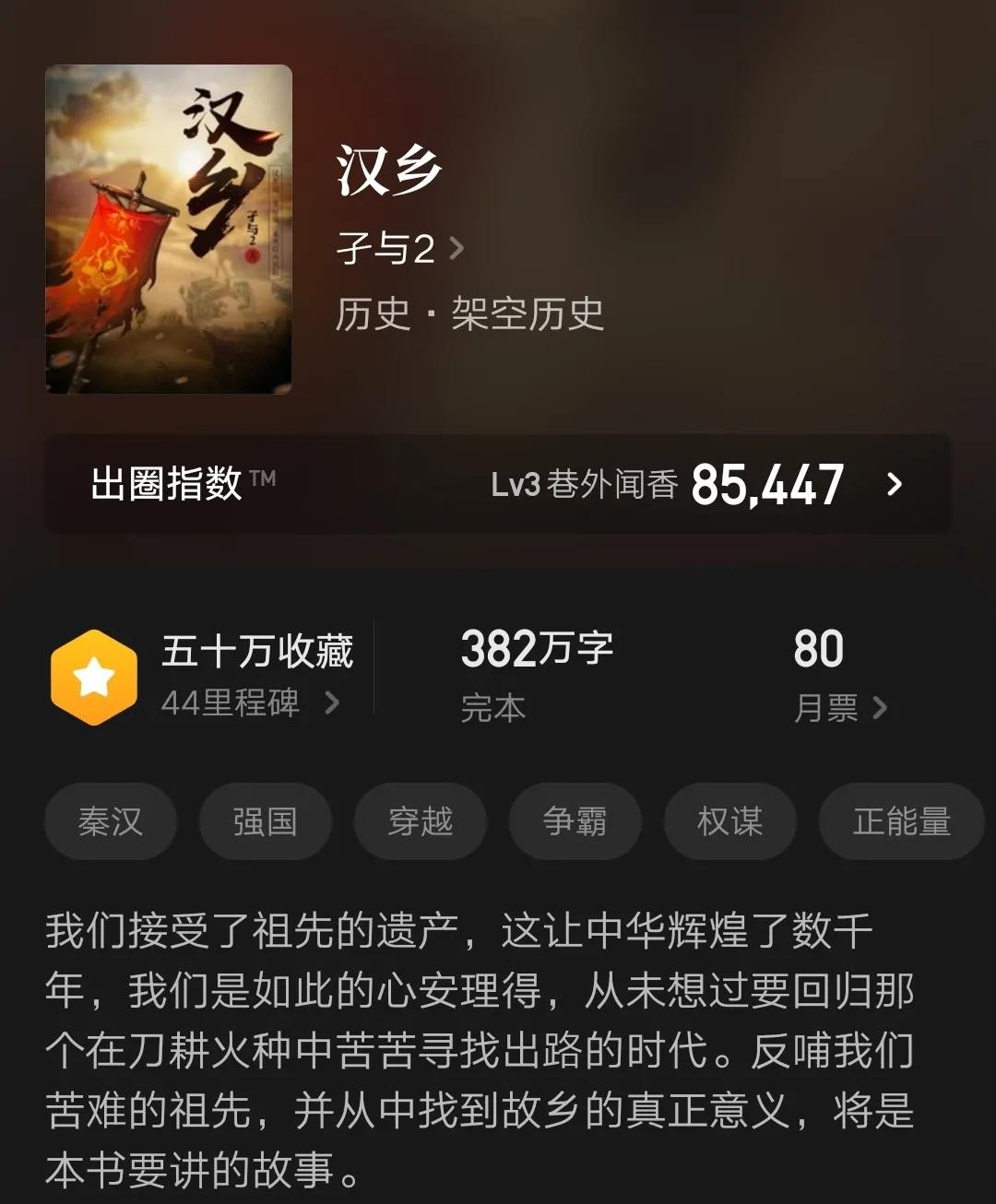
Task: Browse books tagged 穿越
Action: pyautogui.click(x=421, y=821)
